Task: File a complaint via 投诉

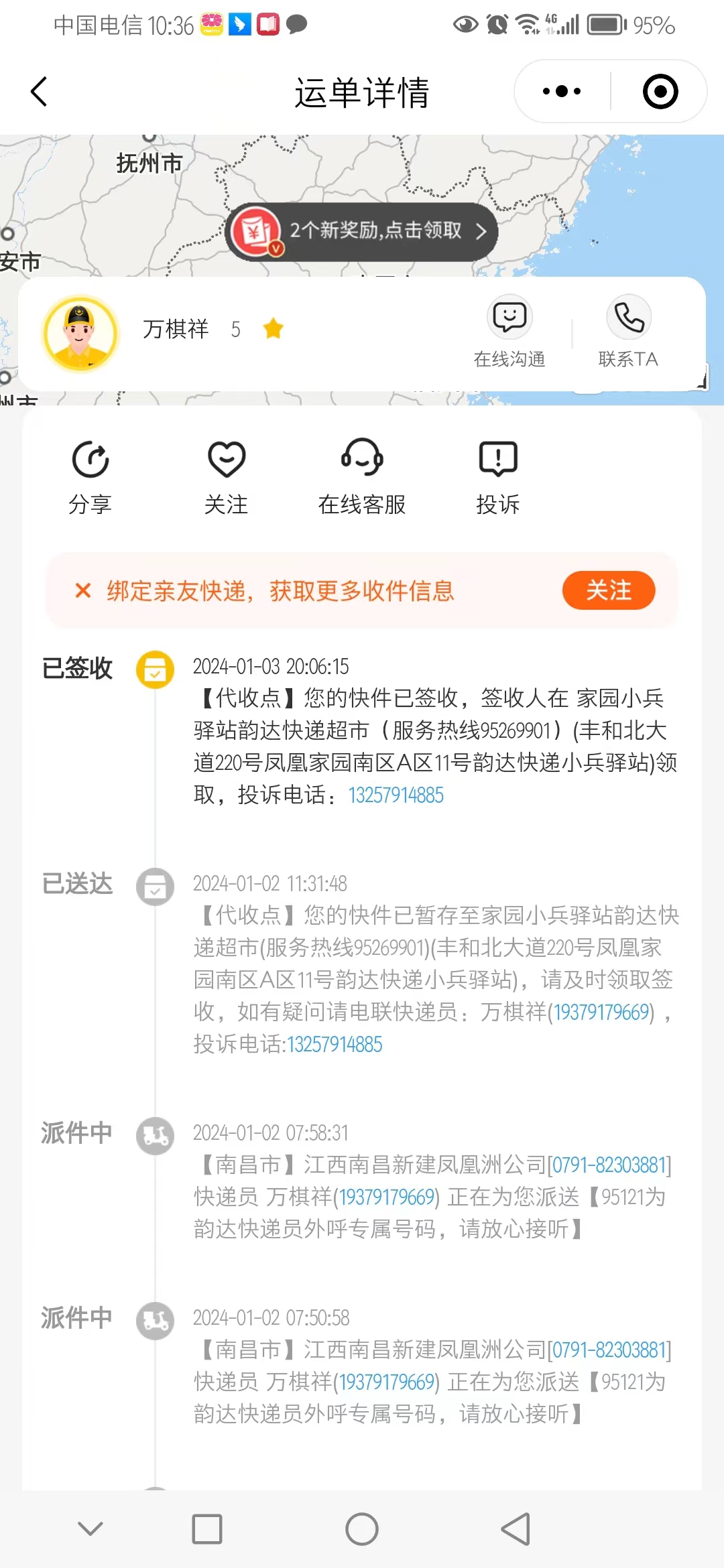Action: tap(498, 476)
